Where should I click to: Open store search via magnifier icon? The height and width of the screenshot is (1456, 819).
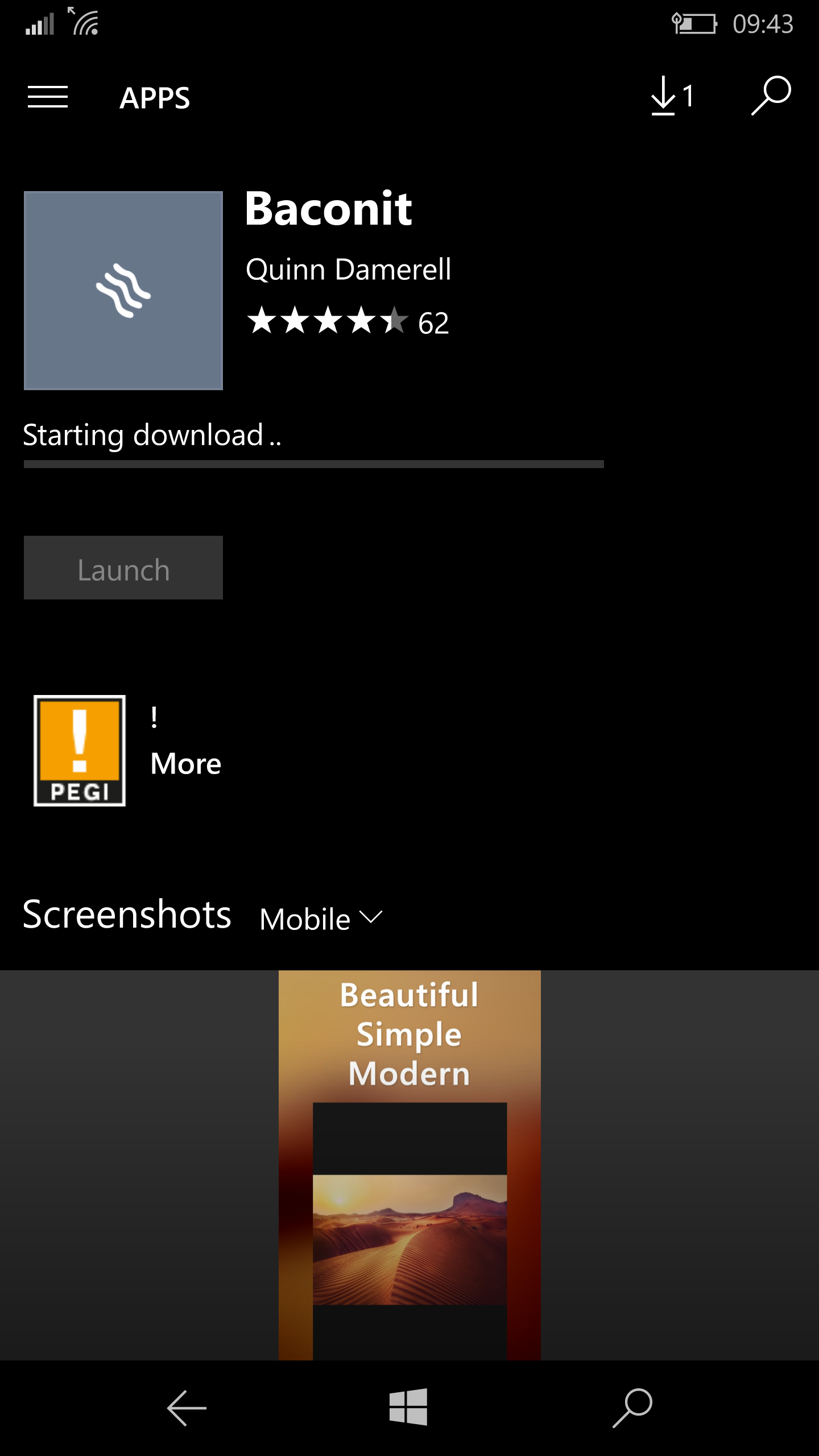[x=771, y=96]
